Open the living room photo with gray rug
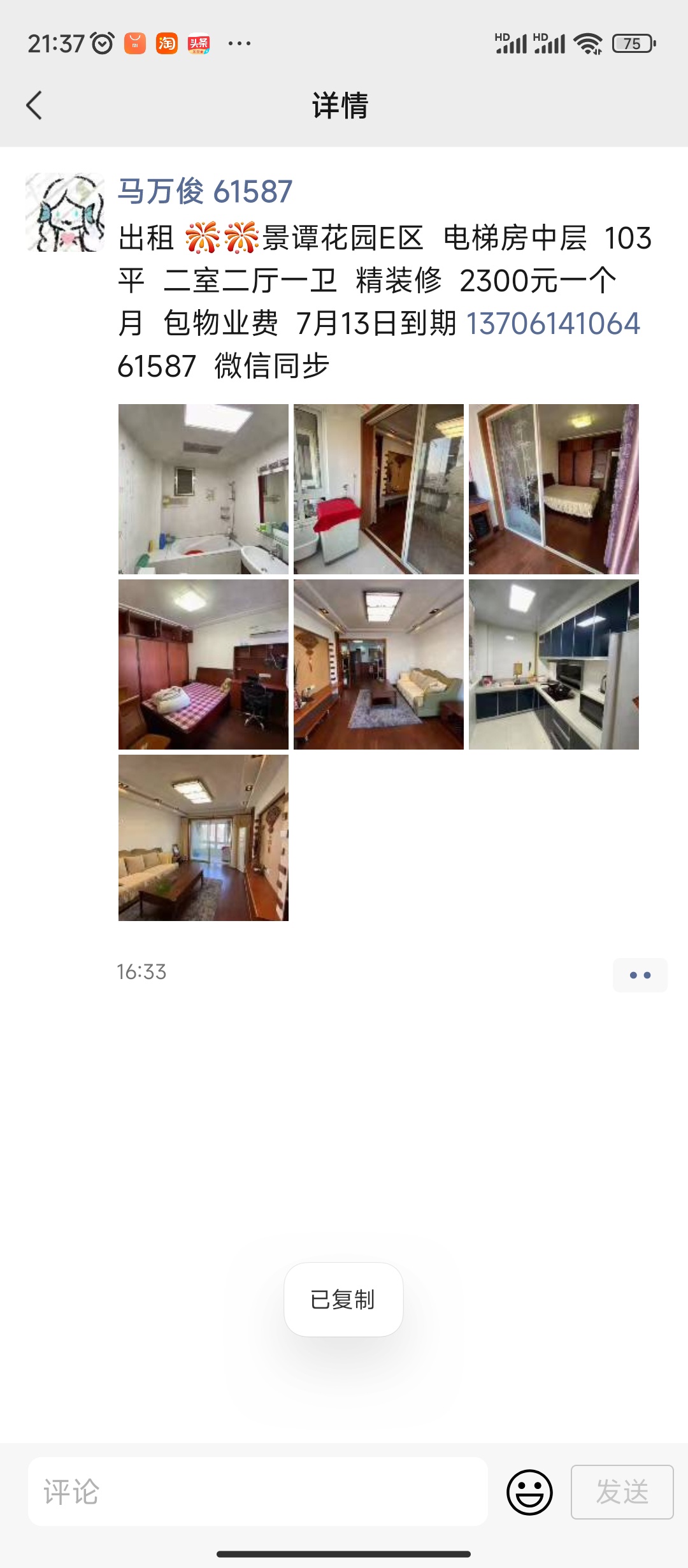The width and height of the screenshot is (688, 1568). click(x=378, y=664)
